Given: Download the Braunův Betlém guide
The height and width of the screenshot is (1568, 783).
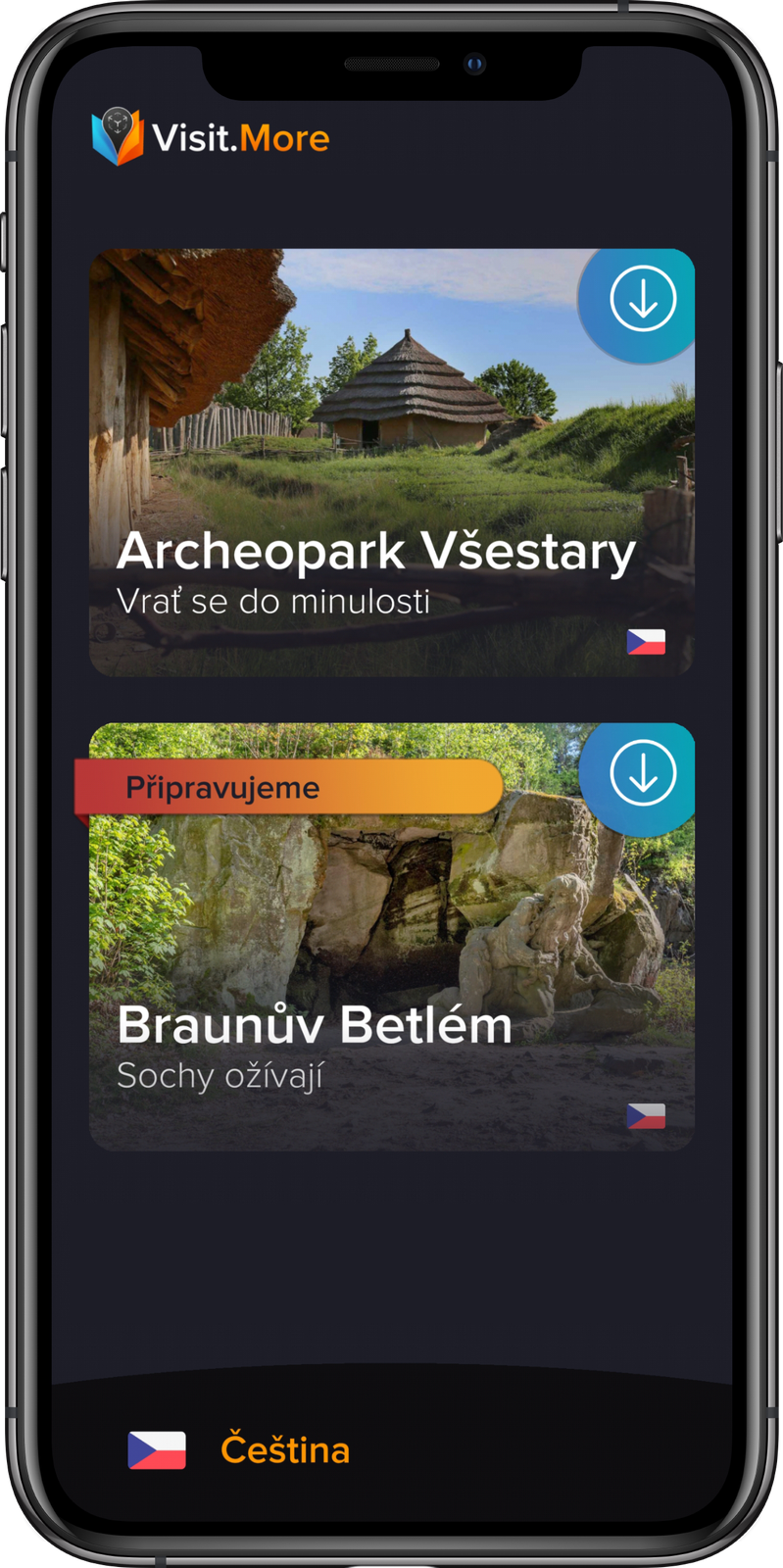Looking at the screenshot, I should pyautogui.click(x=643, y=773).
